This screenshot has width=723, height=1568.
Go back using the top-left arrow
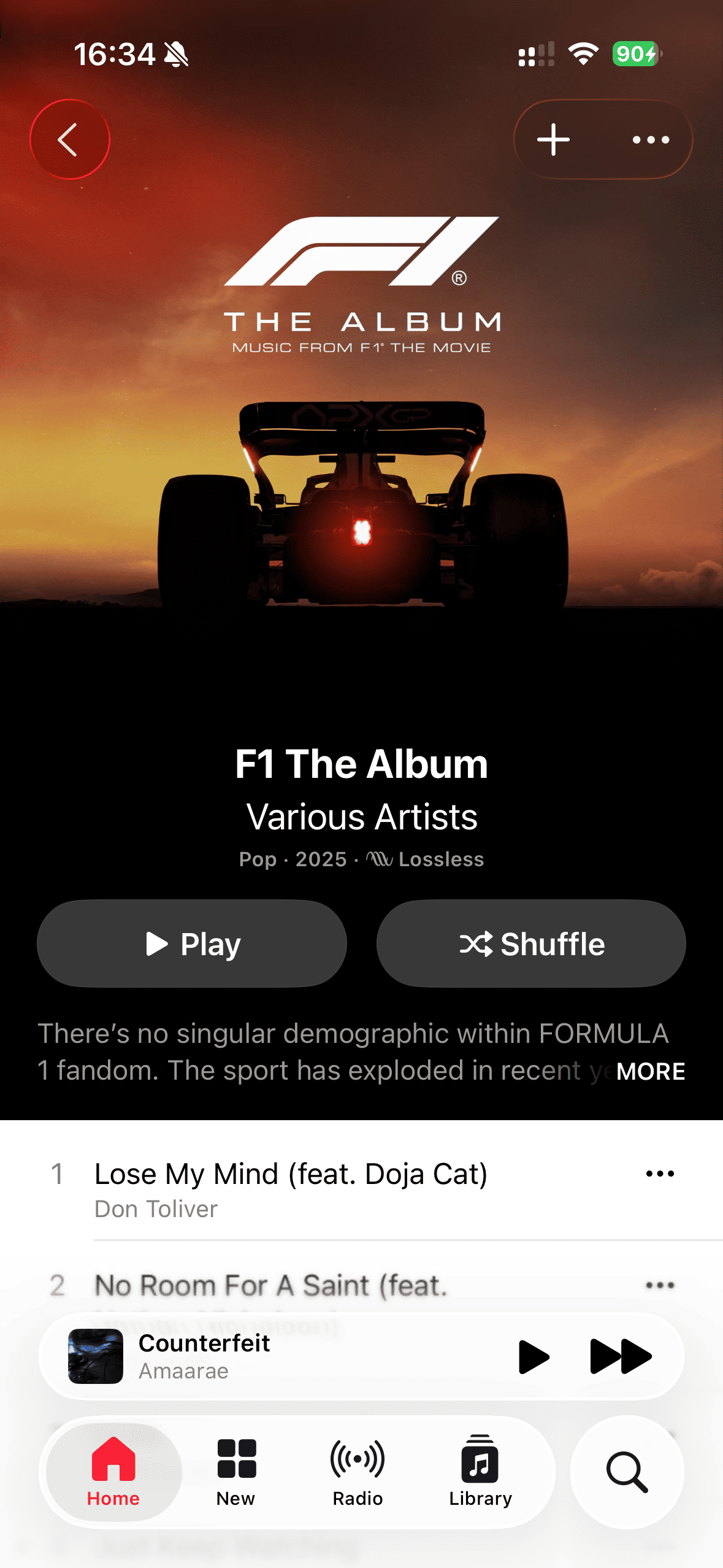point(70,140)
